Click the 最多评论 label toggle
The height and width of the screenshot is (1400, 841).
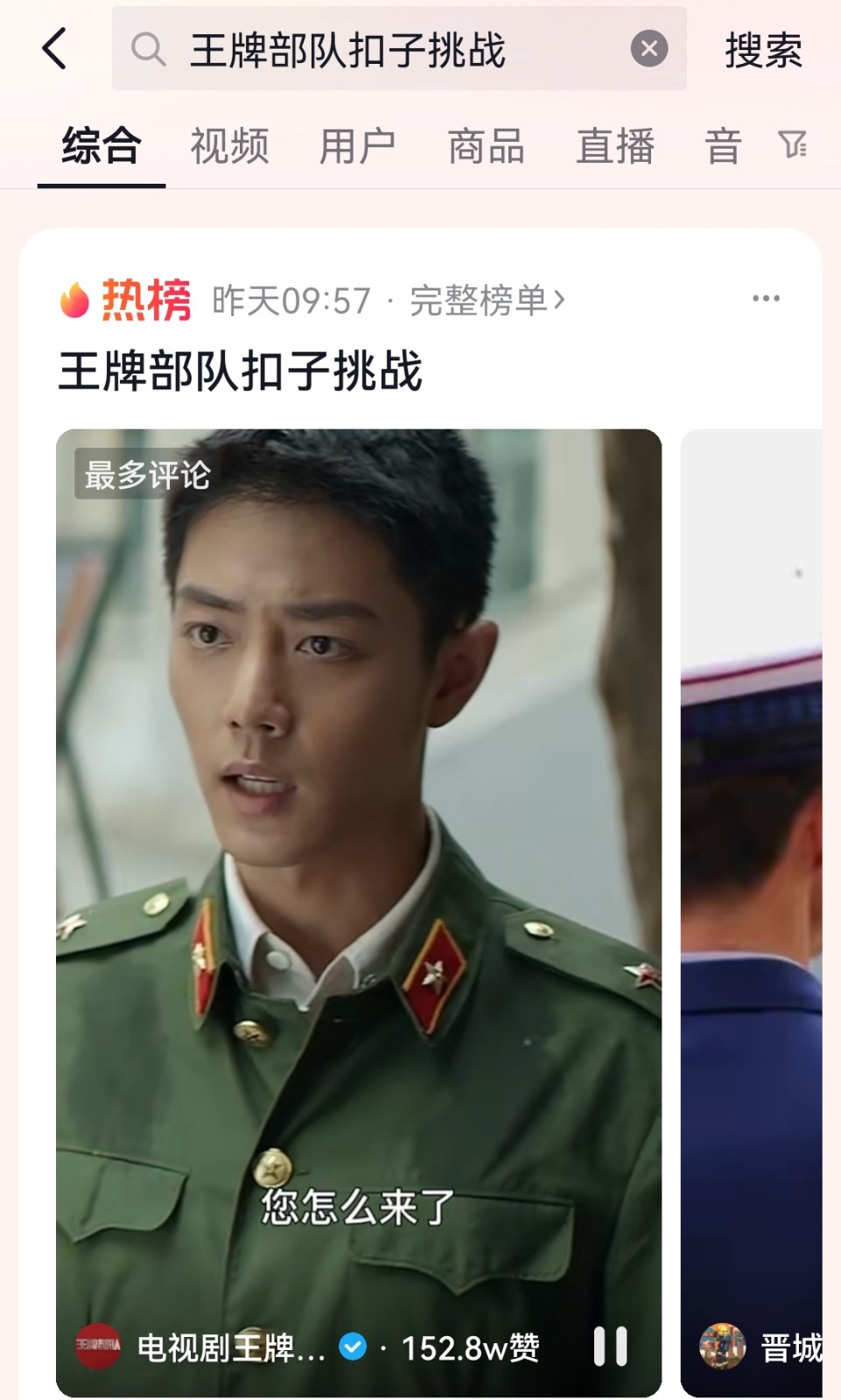(x=145, y=477)
